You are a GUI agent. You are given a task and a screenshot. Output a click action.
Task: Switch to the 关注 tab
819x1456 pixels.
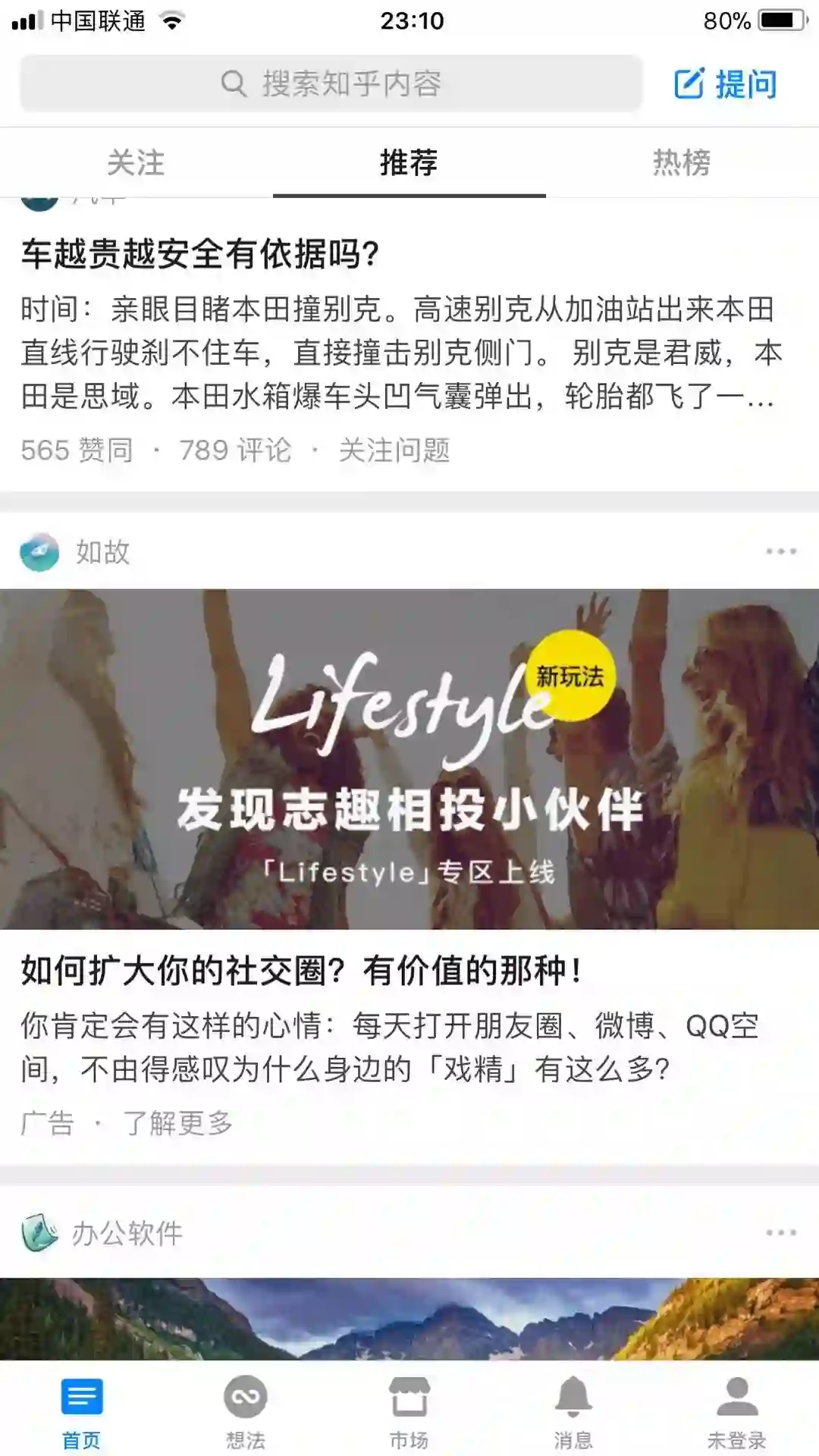(x=136, y=162)
